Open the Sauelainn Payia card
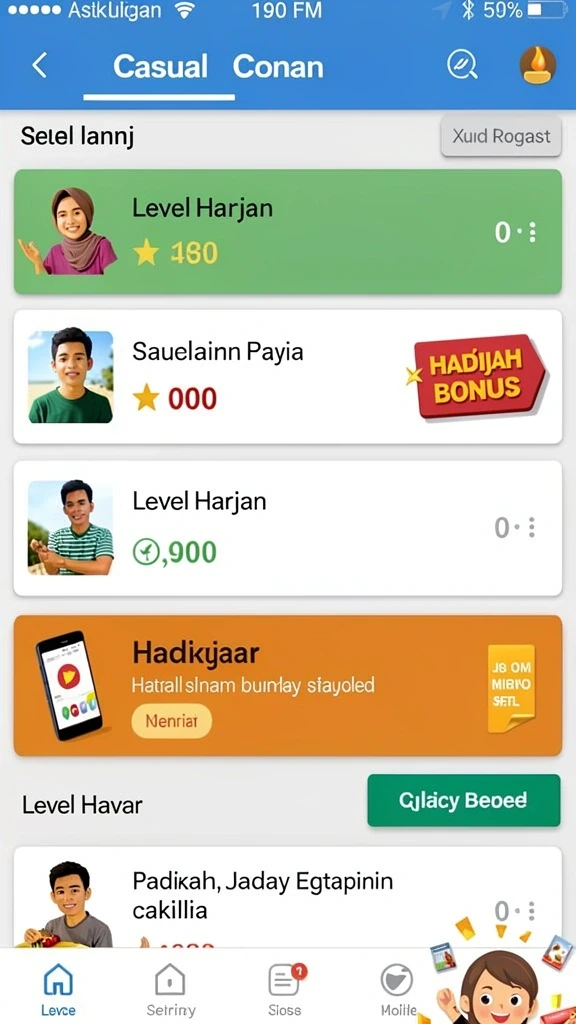 coord(287,377)
